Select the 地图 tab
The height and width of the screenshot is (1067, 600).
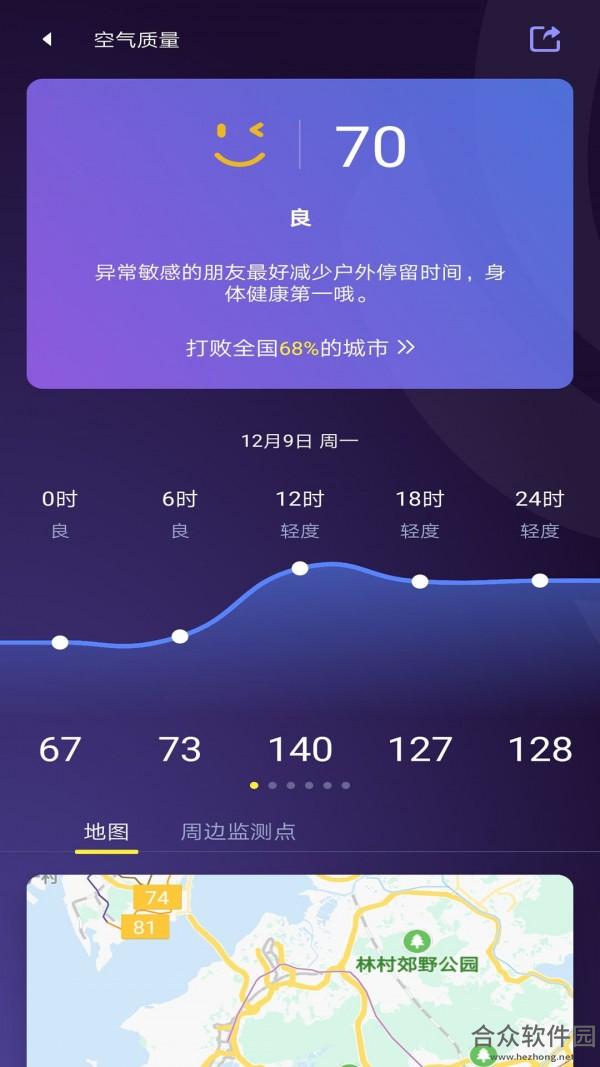point(107,832)
